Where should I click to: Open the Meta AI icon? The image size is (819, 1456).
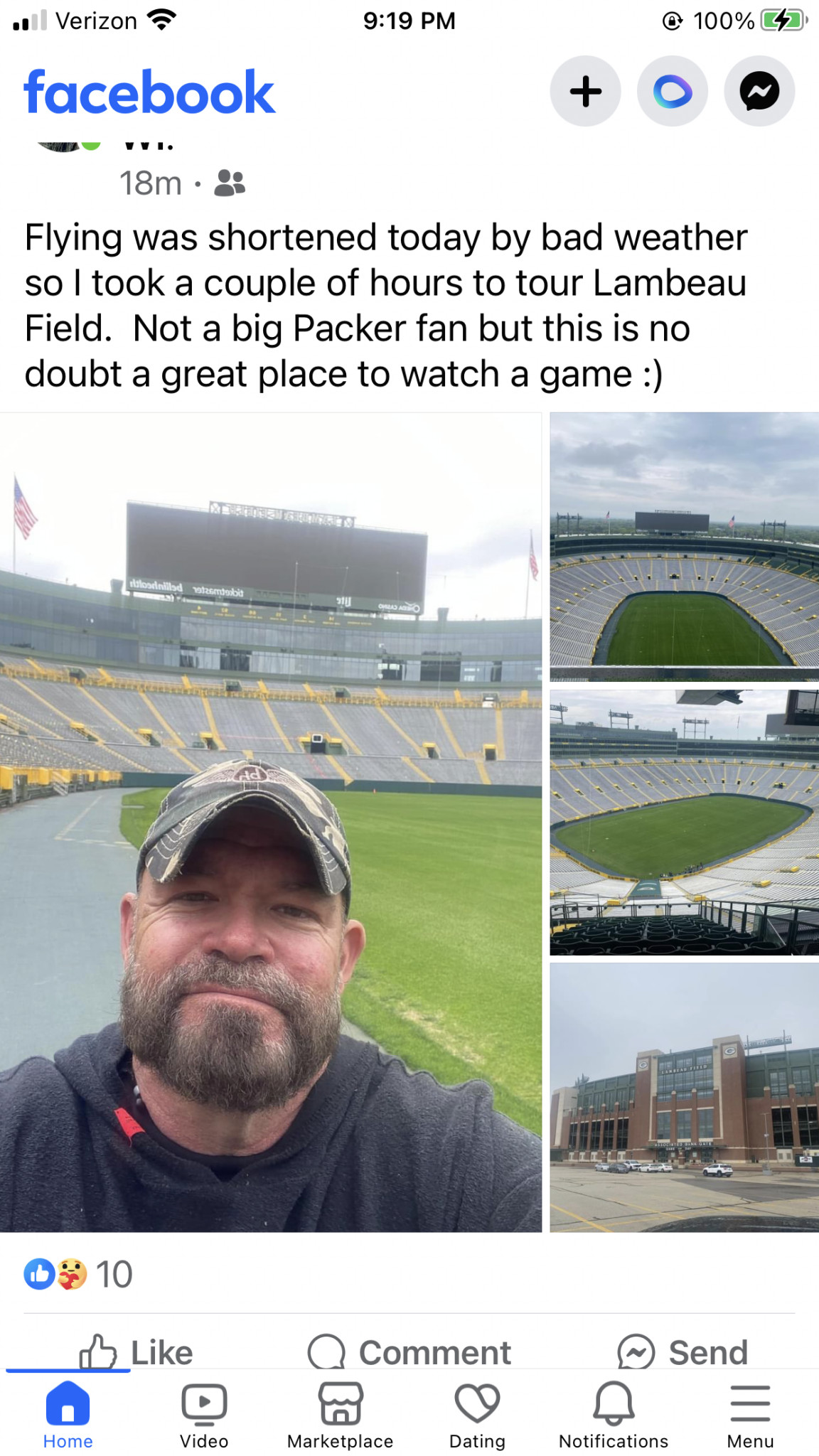pos(673,91)
